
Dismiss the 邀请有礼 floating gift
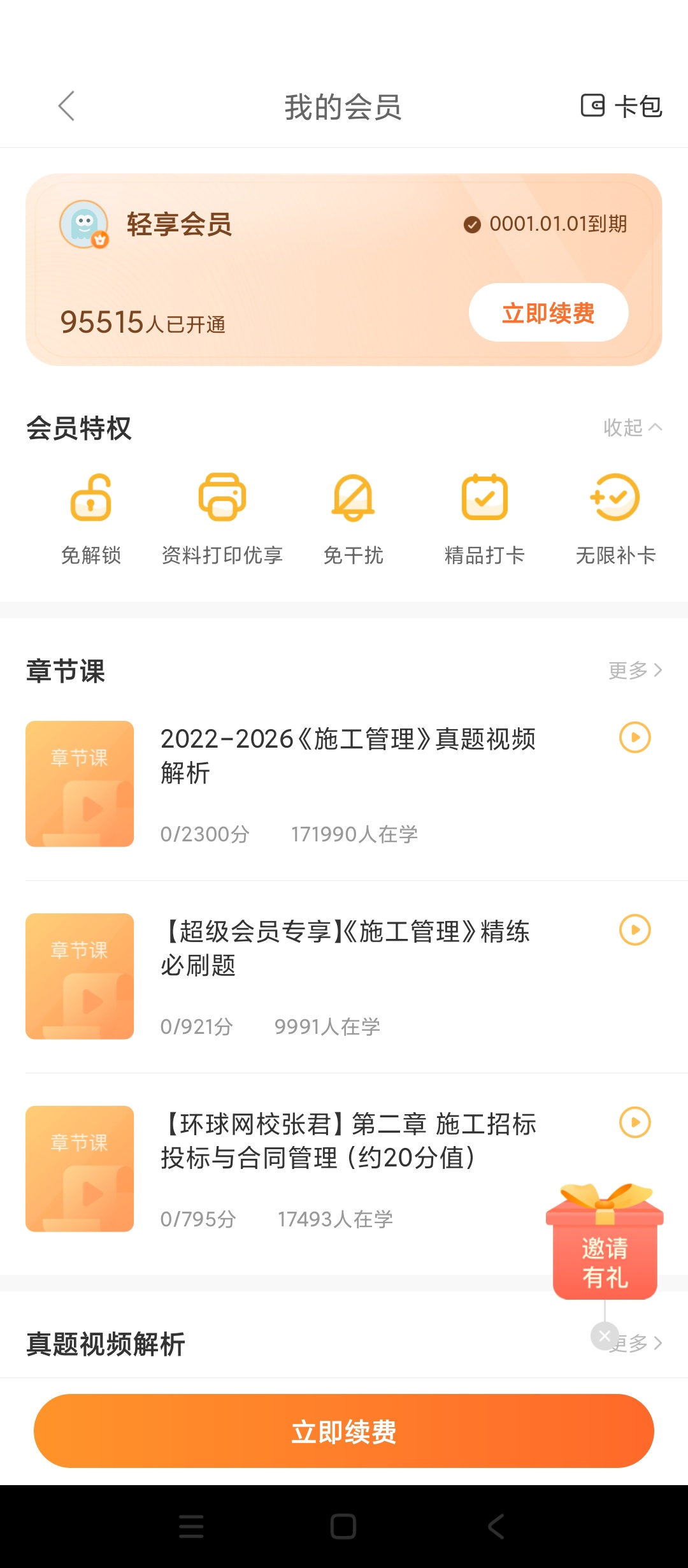[x=605, y=1336]
